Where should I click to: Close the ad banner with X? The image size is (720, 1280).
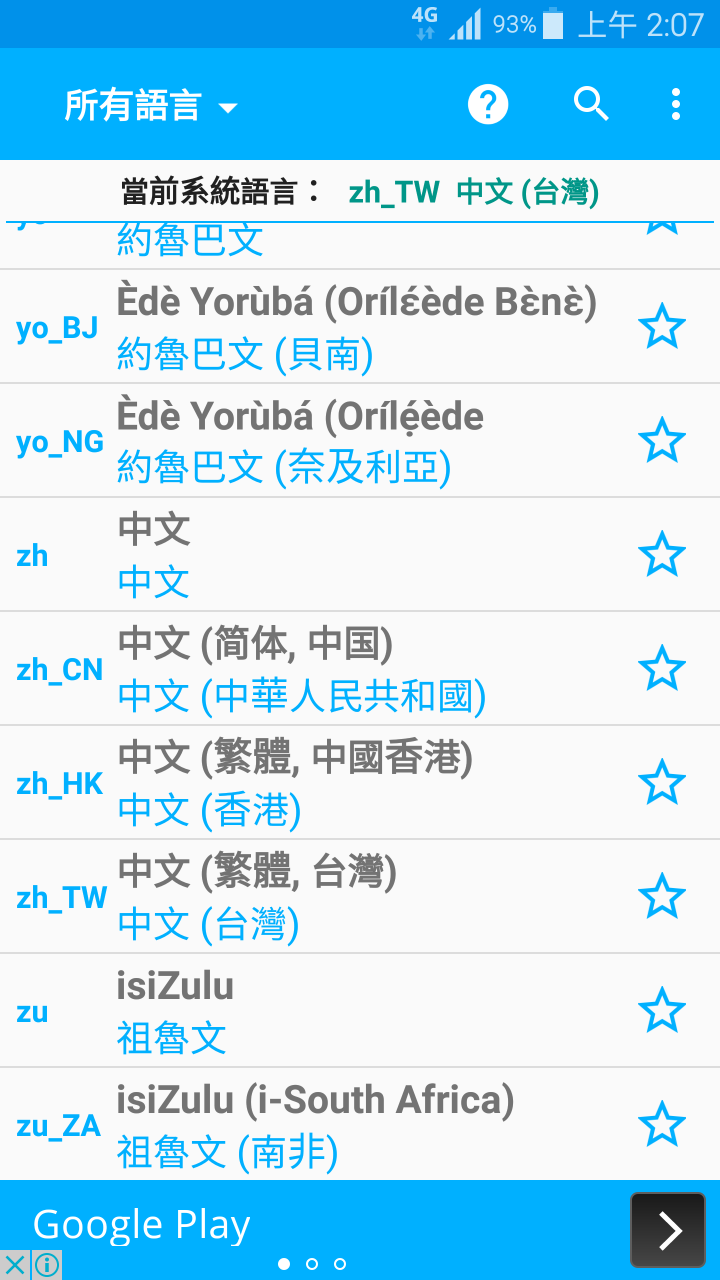pos(15,1265)
